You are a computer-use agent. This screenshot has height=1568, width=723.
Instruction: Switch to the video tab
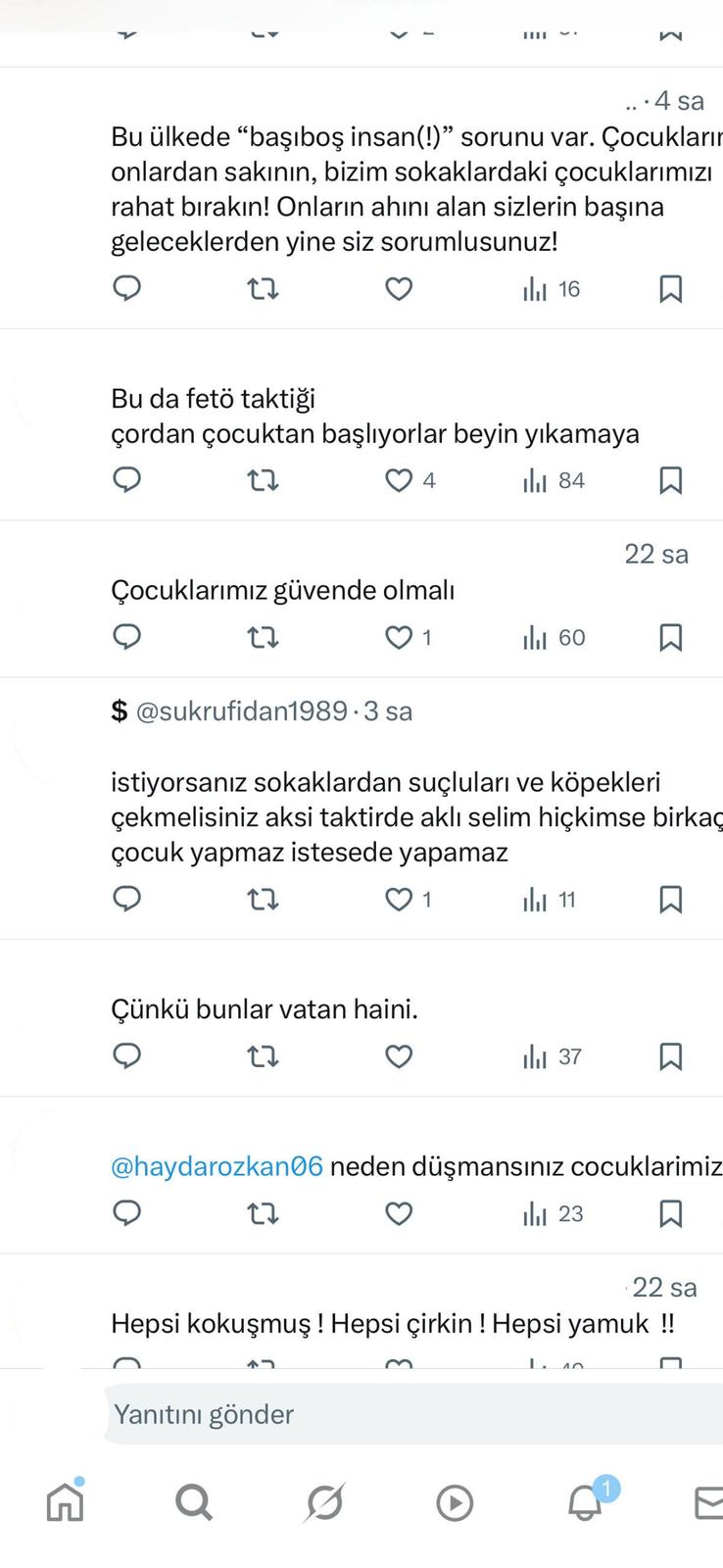[x=455, y=1502]
